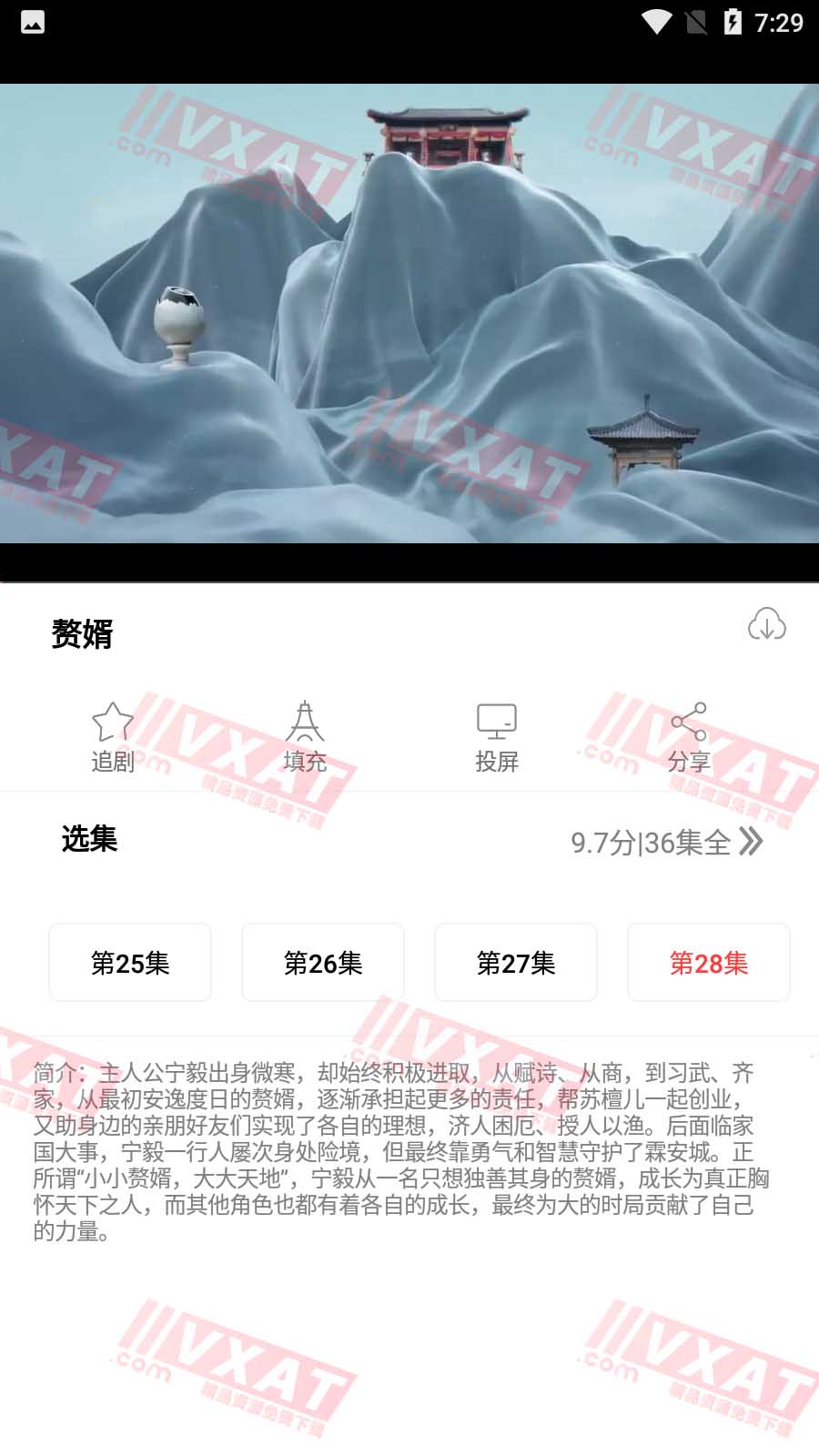Choose episode 第28集
The height and width of the screenshot is (1456, 819).
point(709,963)
